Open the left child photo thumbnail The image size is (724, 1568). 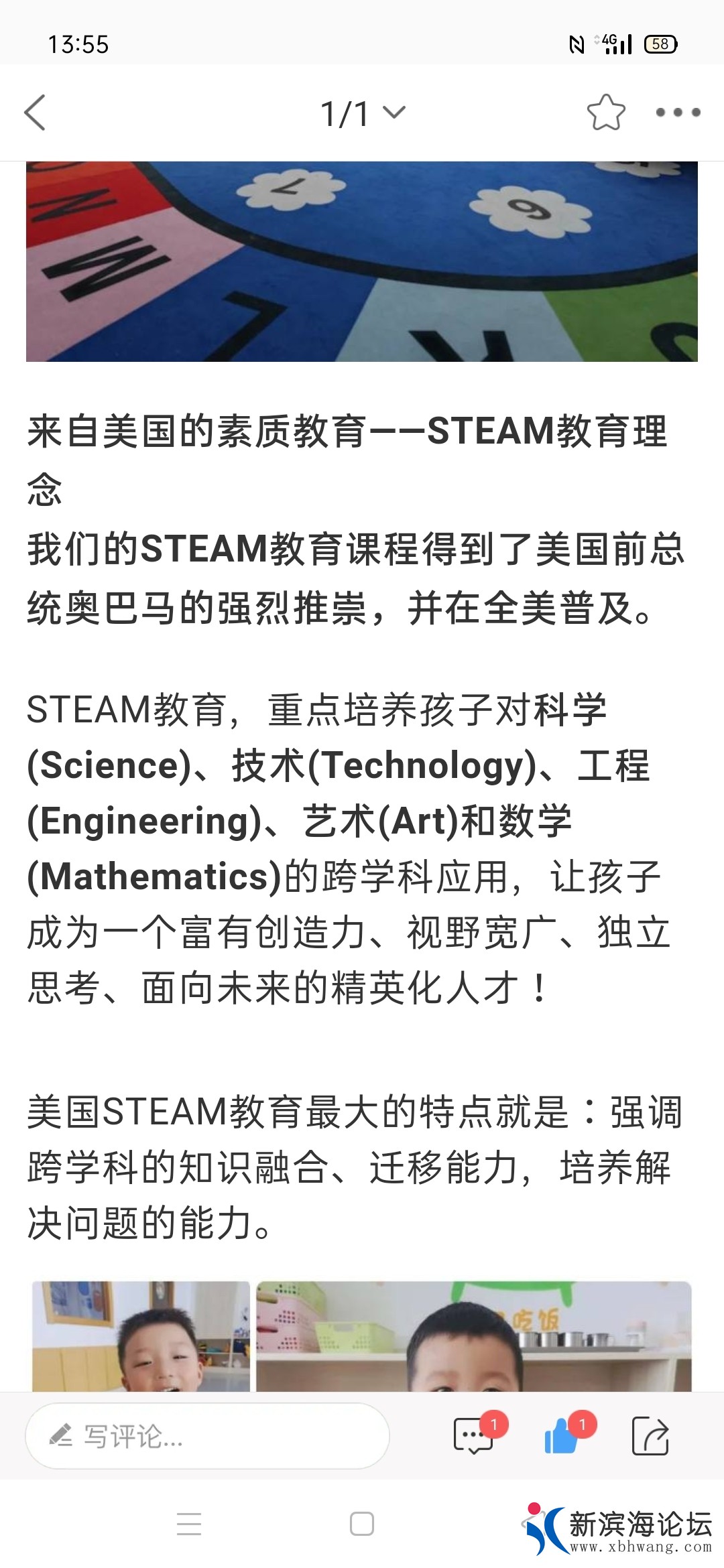141,1335
